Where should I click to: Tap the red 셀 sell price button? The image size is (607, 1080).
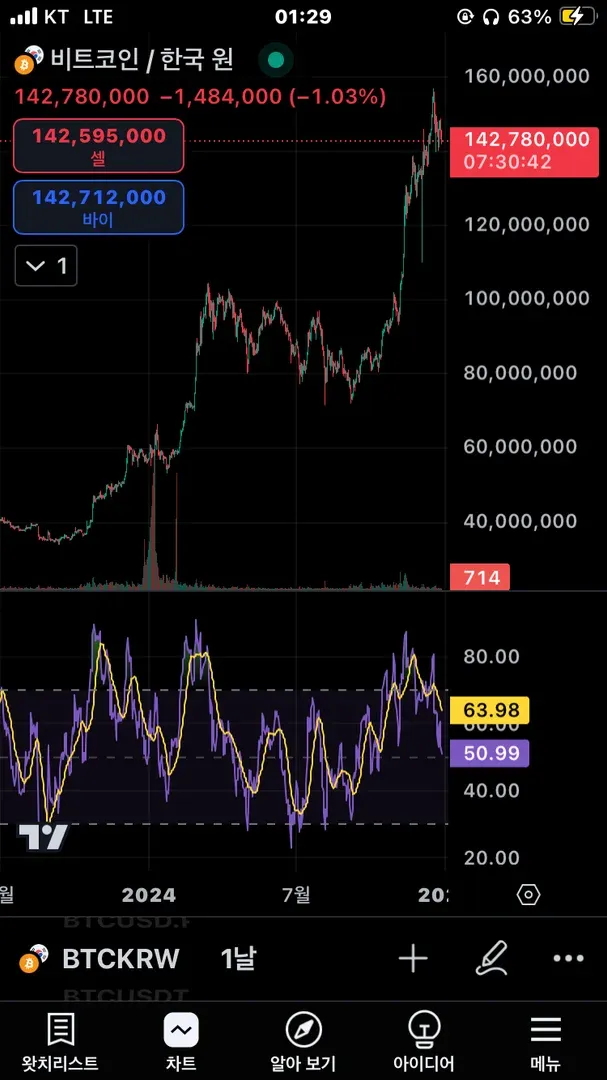pos(98,145)
